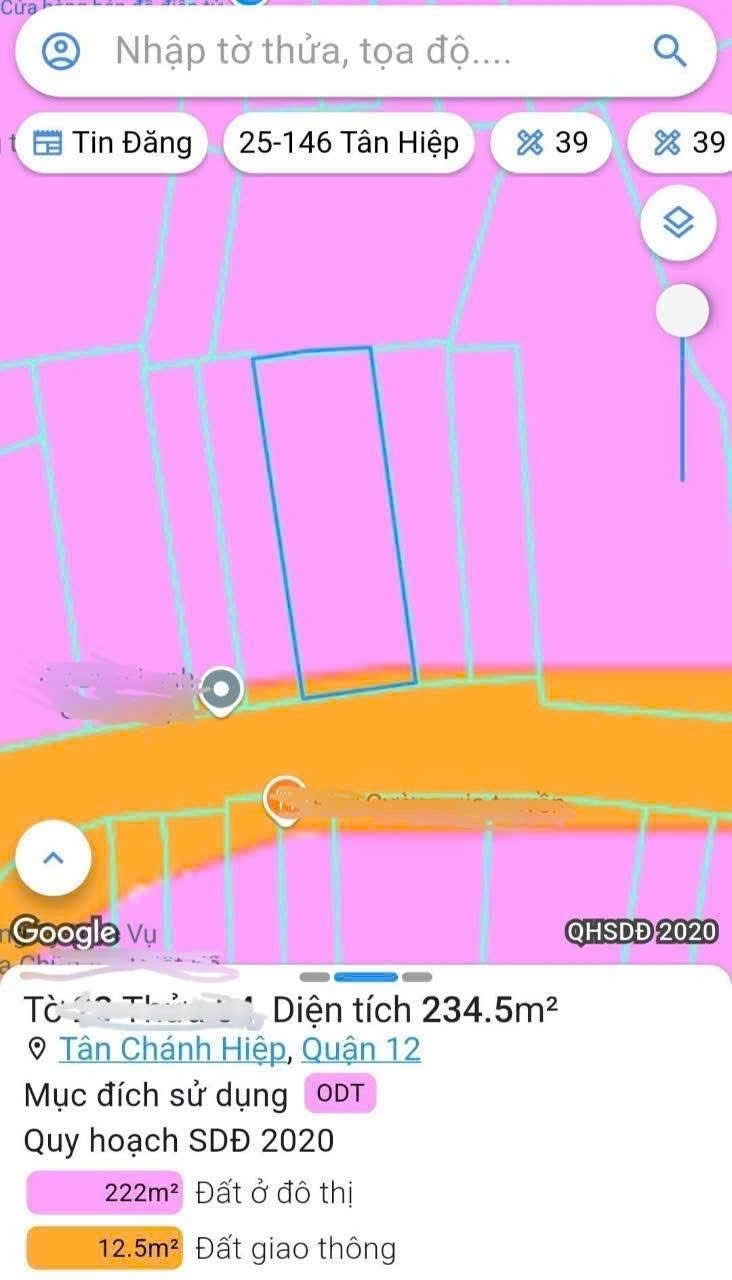Open Tân Chánh Hiệp ward link
732x1280 pixels.
tap(172, 1049)
